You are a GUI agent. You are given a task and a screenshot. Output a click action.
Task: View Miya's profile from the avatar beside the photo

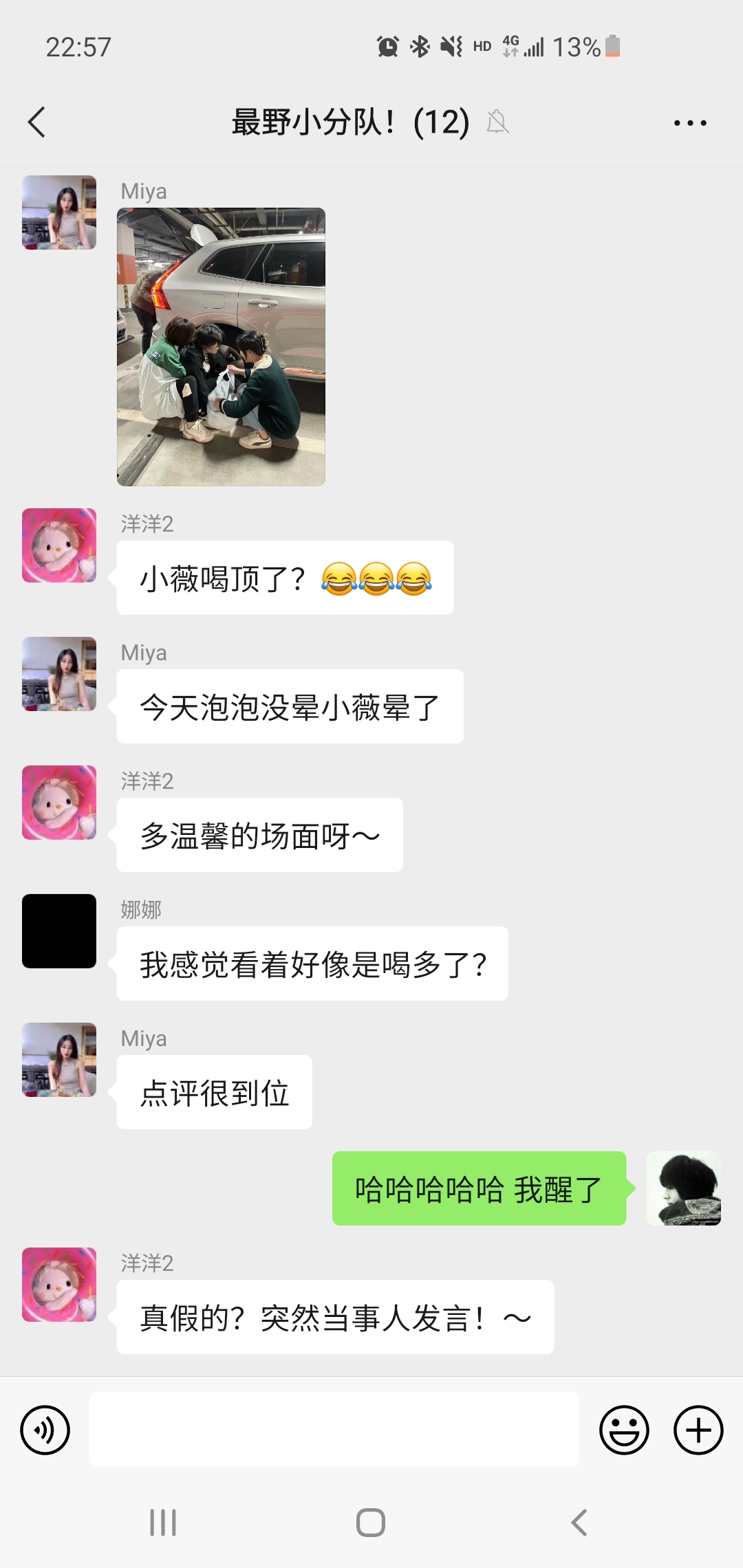59,213
